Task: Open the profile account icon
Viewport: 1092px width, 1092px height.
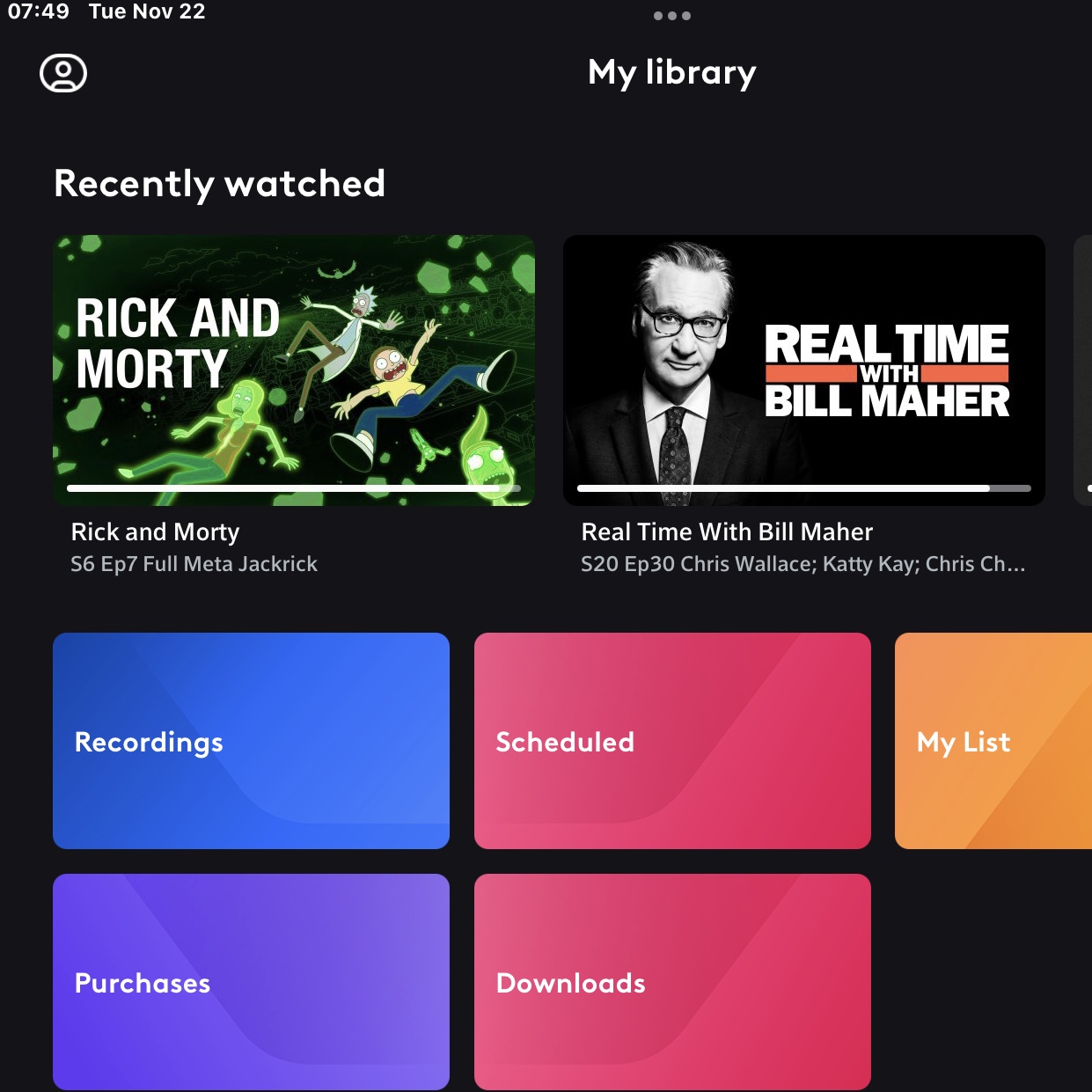Action: tap(63, 73)
